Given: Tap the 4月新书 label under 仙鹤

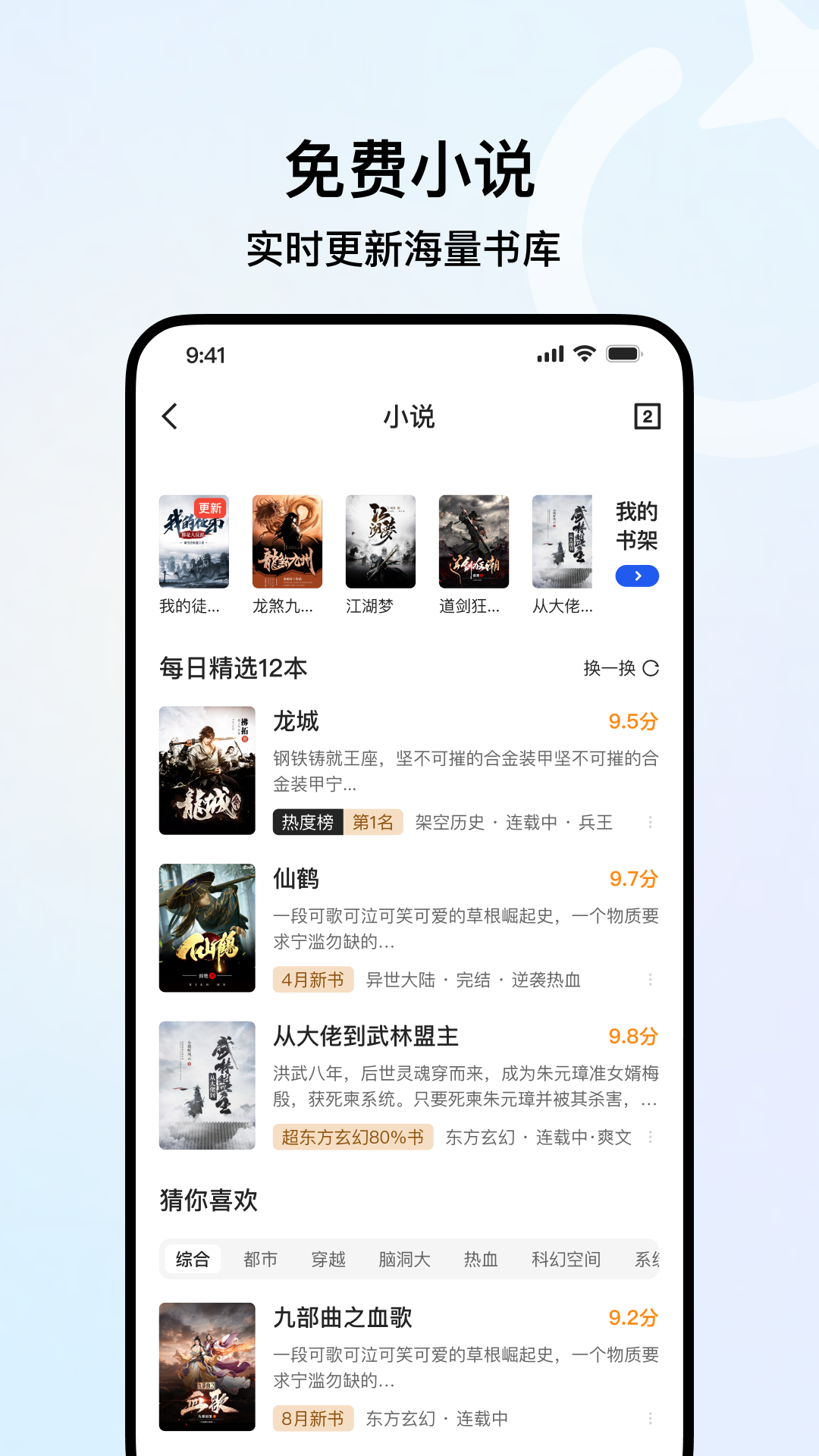Looking at the screenshot, I should pos(313,979).
